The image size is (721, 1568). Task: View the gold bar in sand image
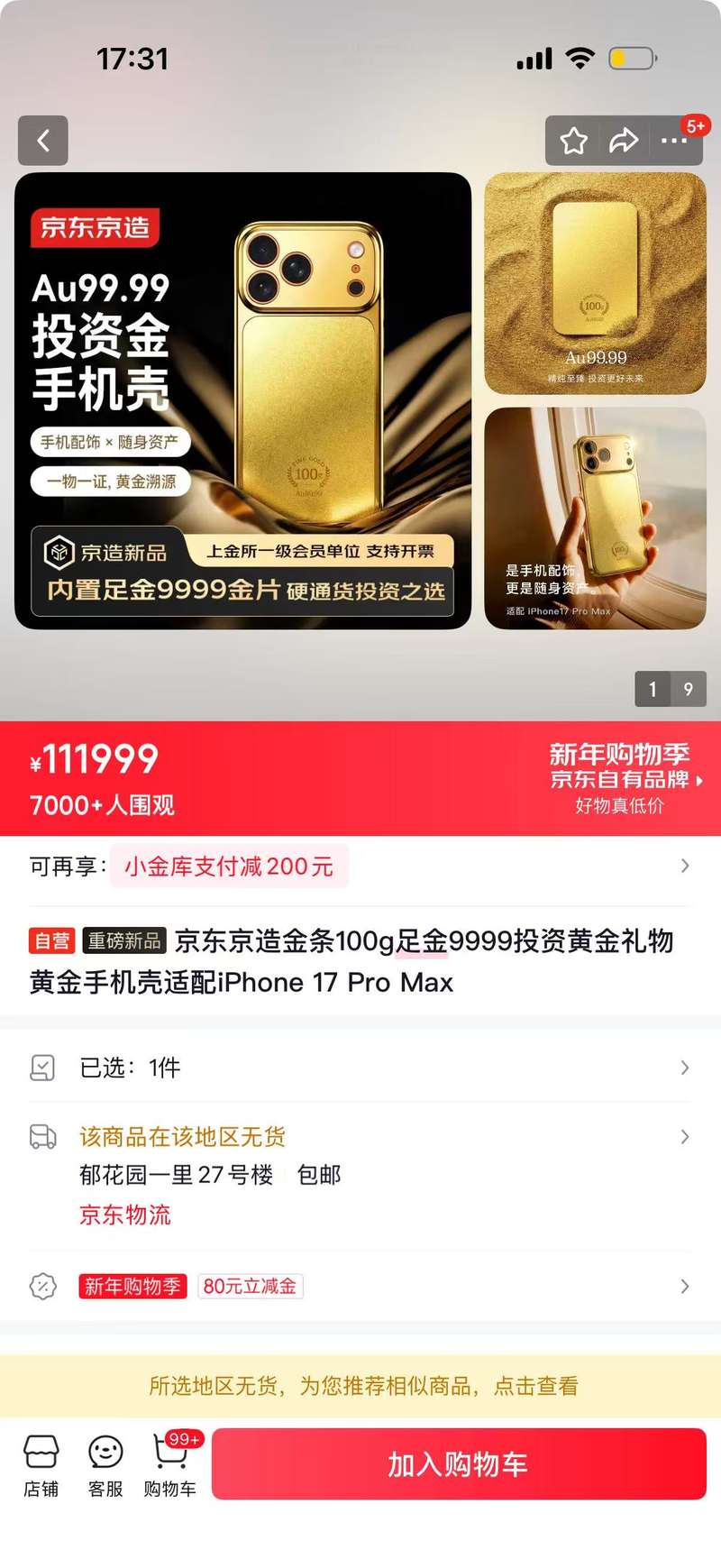click(595, 283)
